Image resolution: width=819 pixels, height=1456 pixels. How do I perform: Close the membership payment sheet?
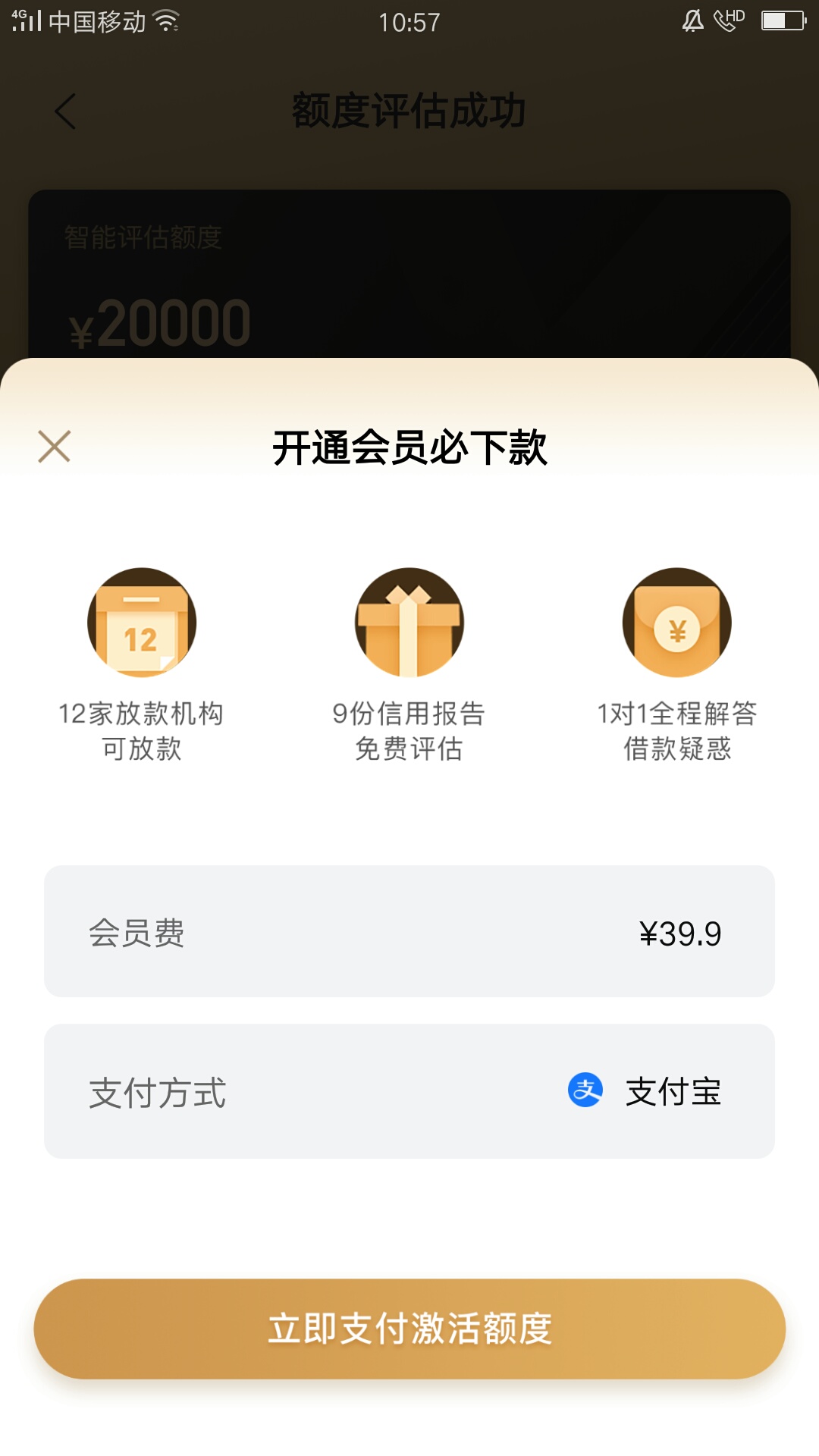coord(54,446)
